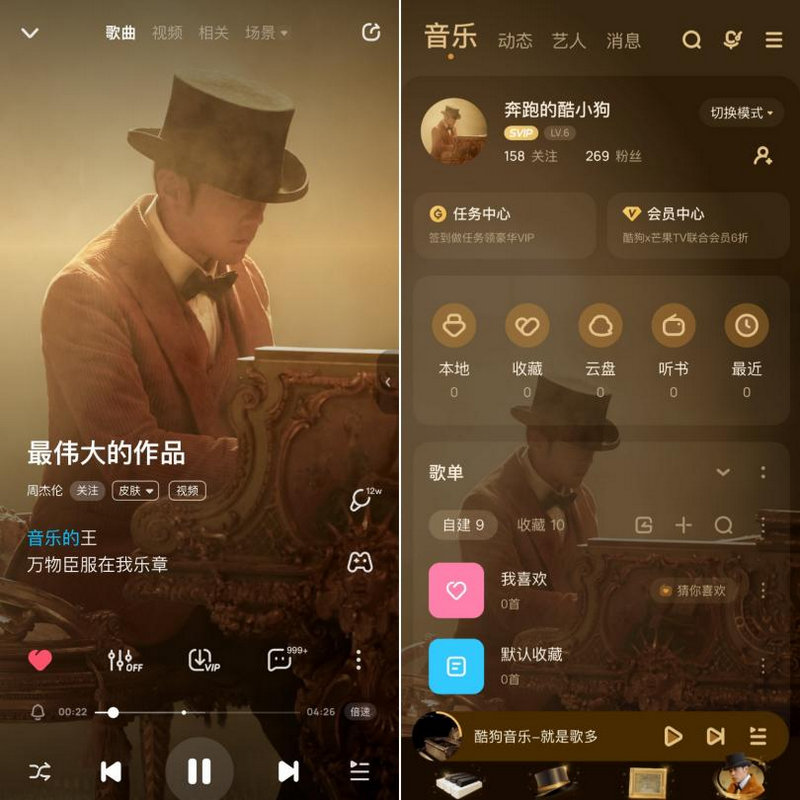
Task: Open the 皮肤 skin dropdown
Action: (x=136, y=491)
